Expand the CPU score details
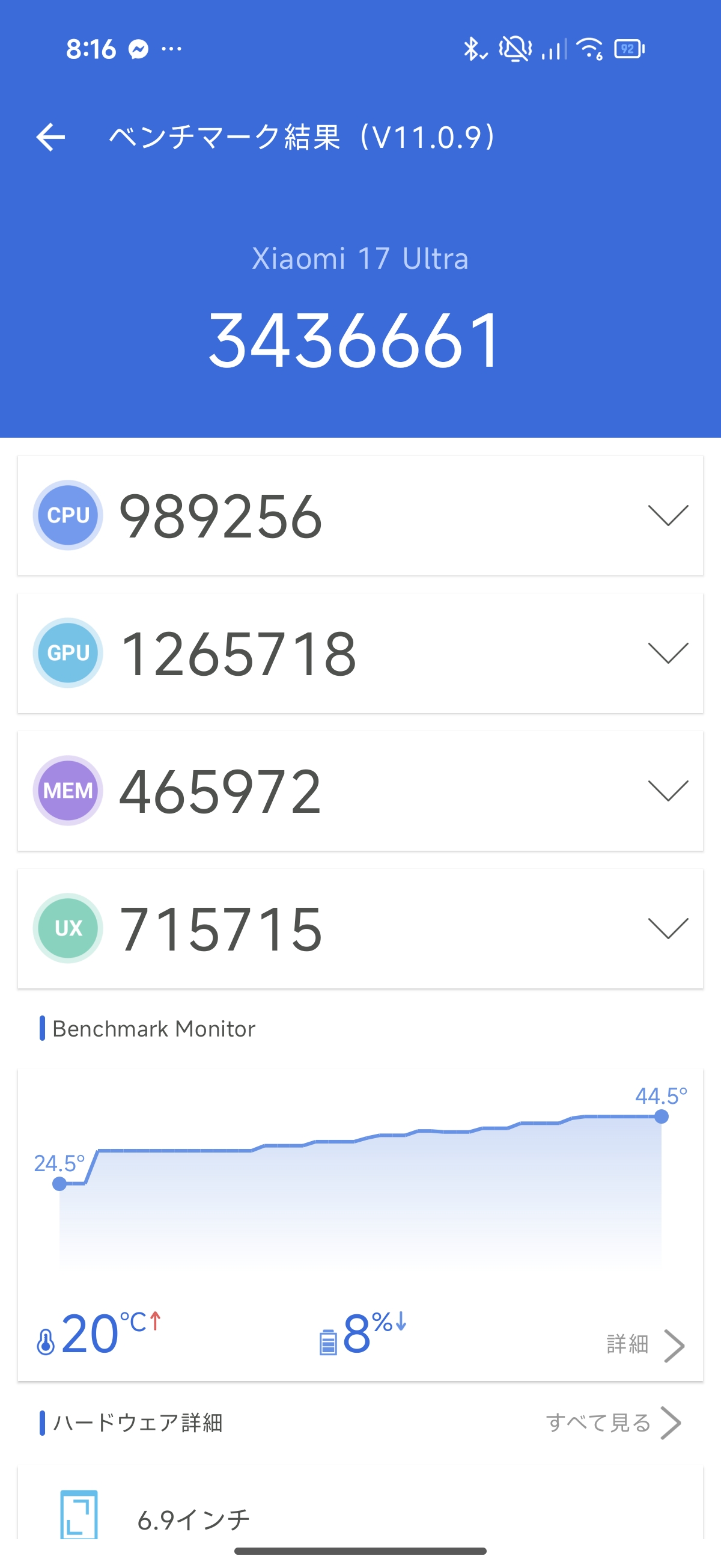Image resolution: width=721 pixels, height=1568 pixels. pyautogui.click(x=668, y=516)
